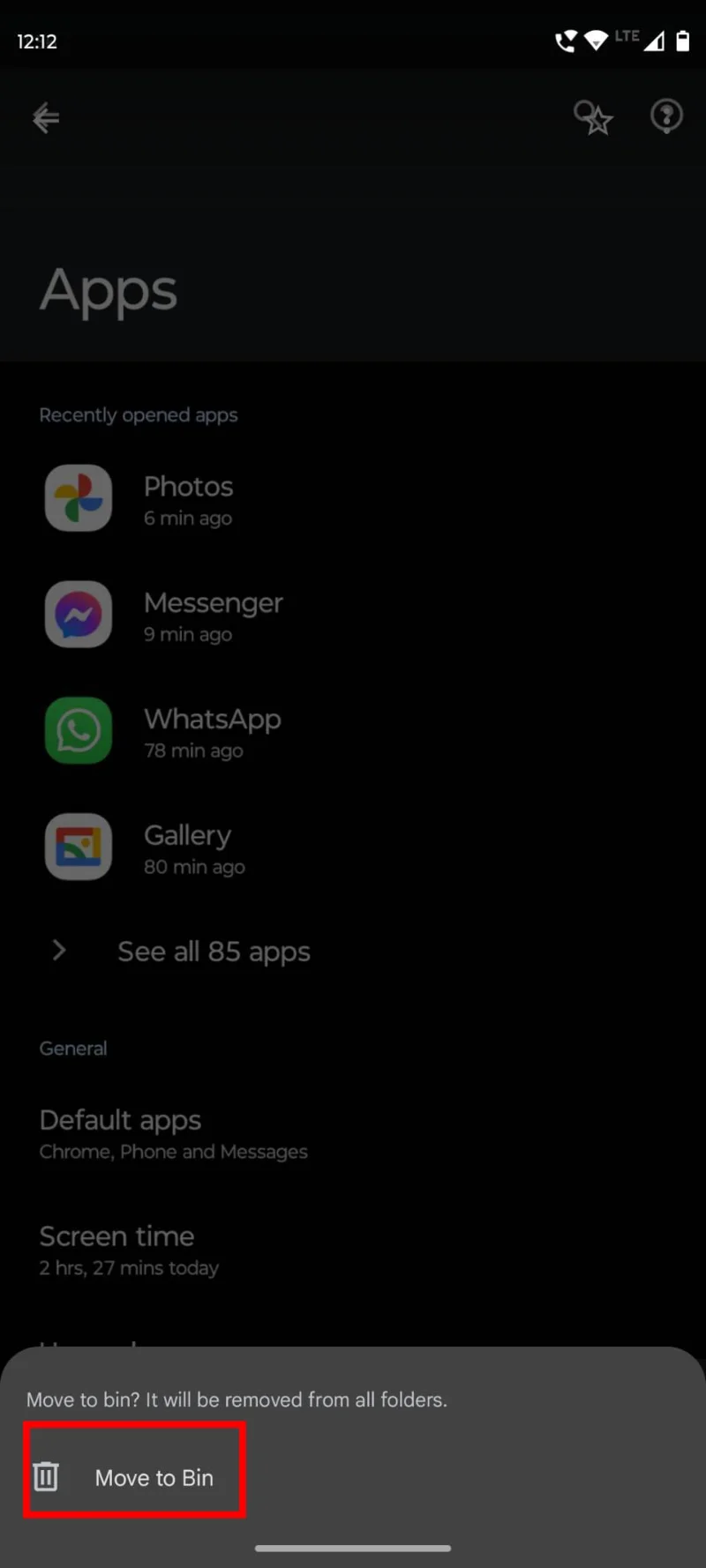Tap the clock in the status bar
The image size is (706, 1568).
pos(36,41)
